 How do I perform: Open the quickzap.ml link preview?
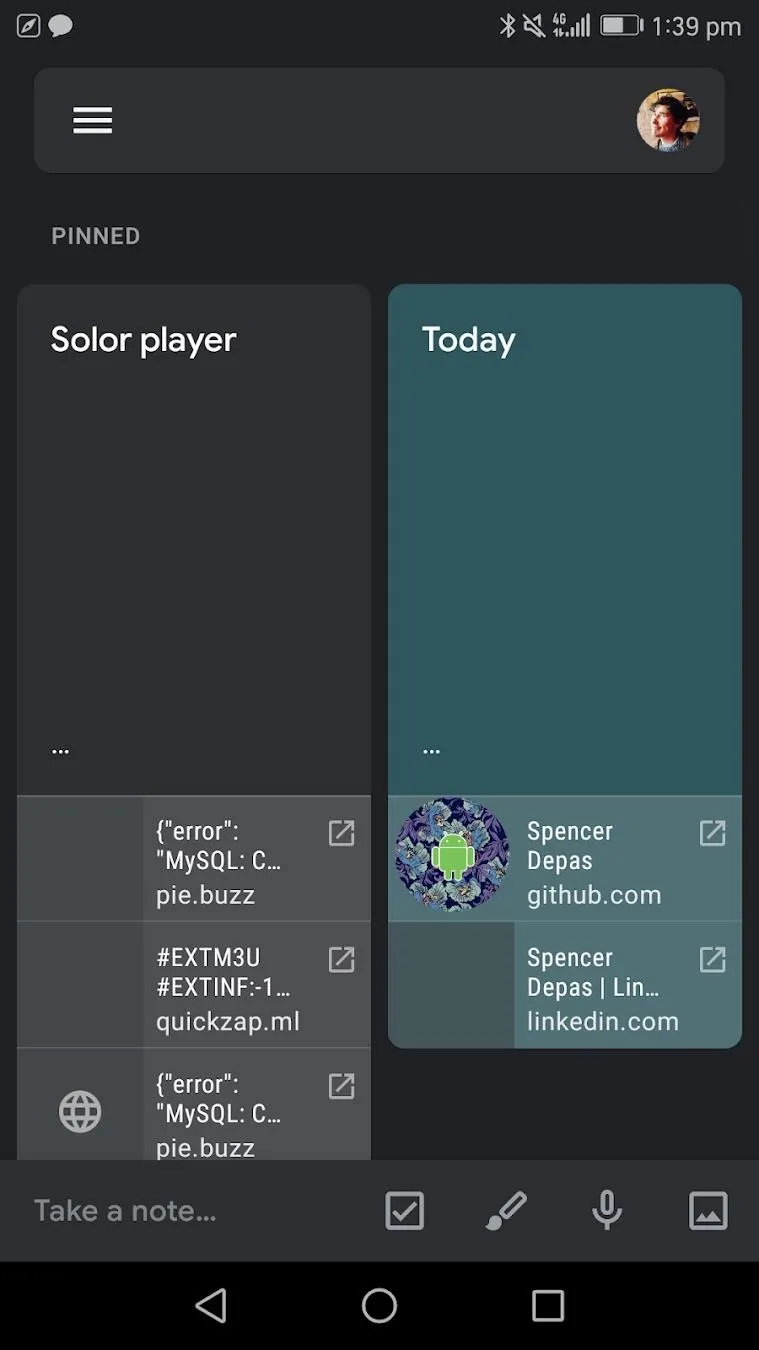(x=194, y=985)
